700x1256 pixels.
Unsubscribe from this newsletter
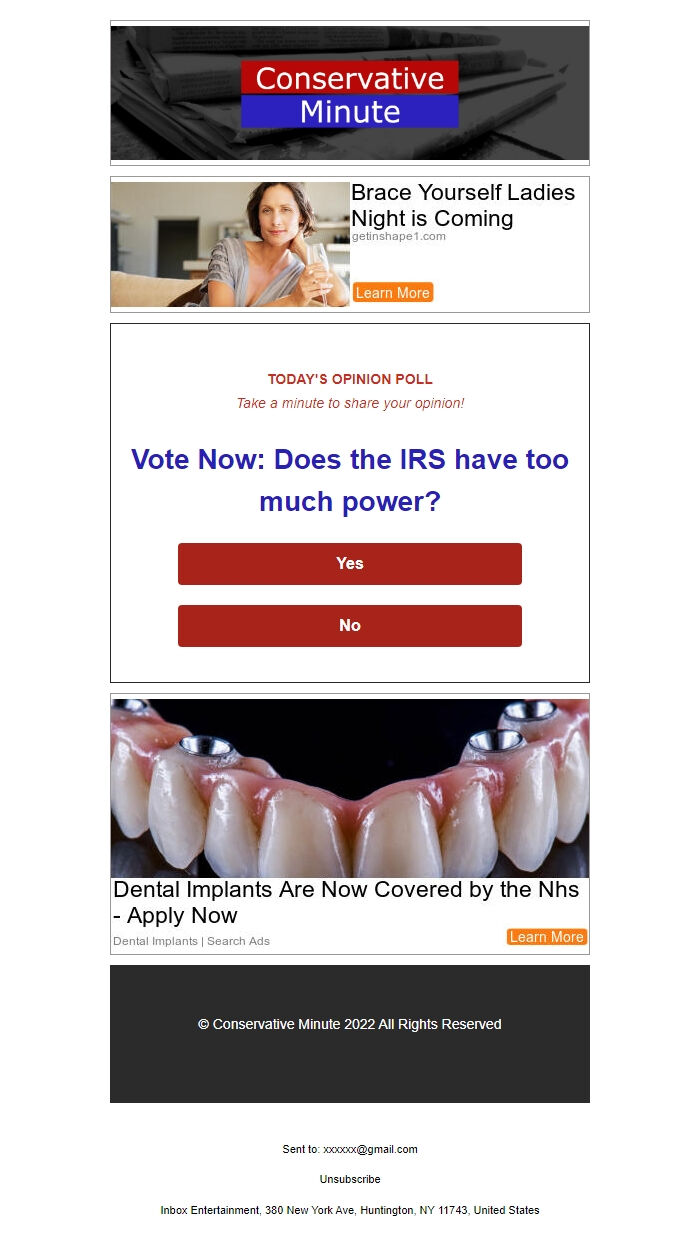(x=349, y=1179)
